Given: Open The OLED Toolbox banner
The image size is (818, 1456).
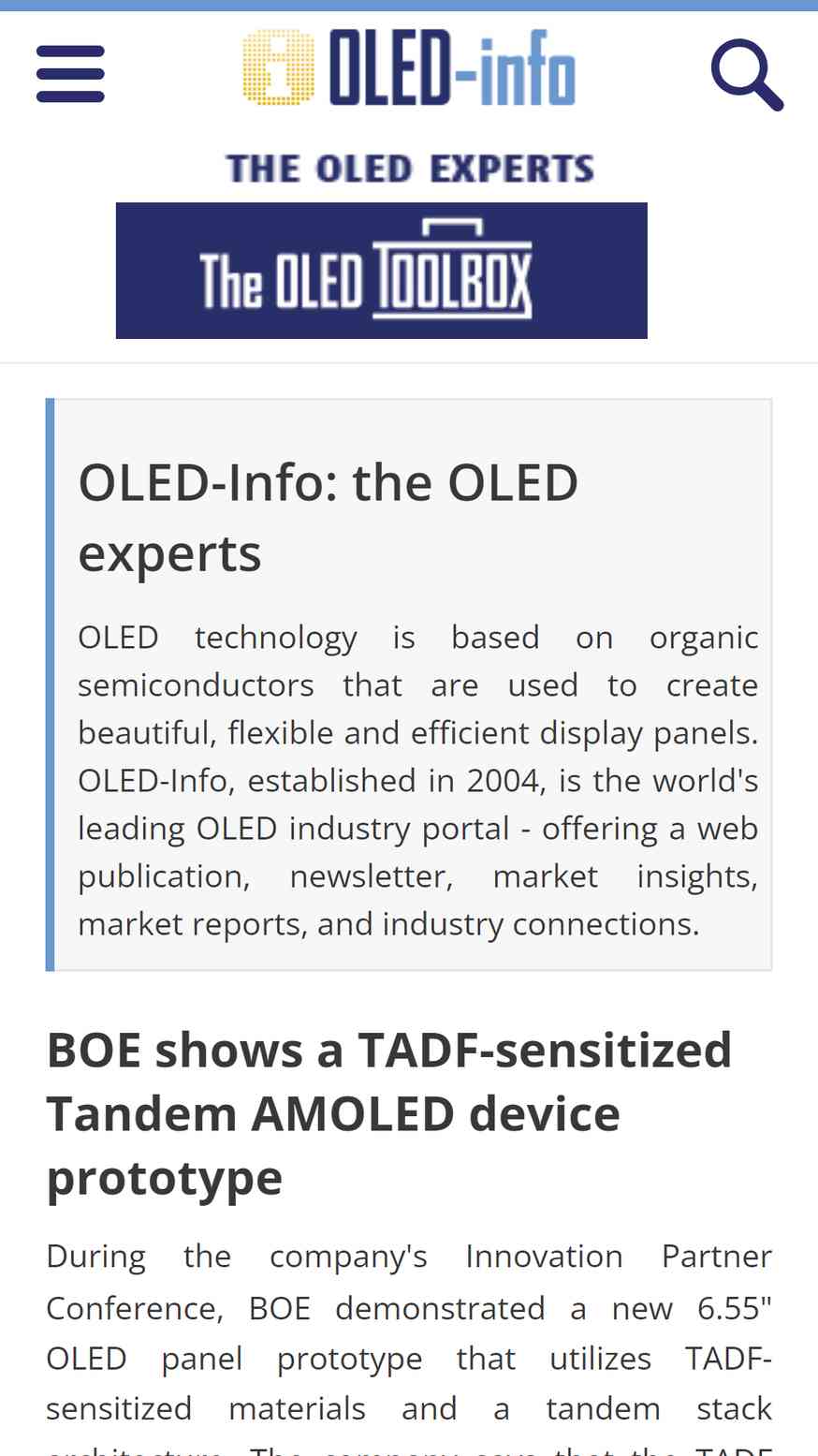Looking at the screenshot, I should click(x=382, y=271).
